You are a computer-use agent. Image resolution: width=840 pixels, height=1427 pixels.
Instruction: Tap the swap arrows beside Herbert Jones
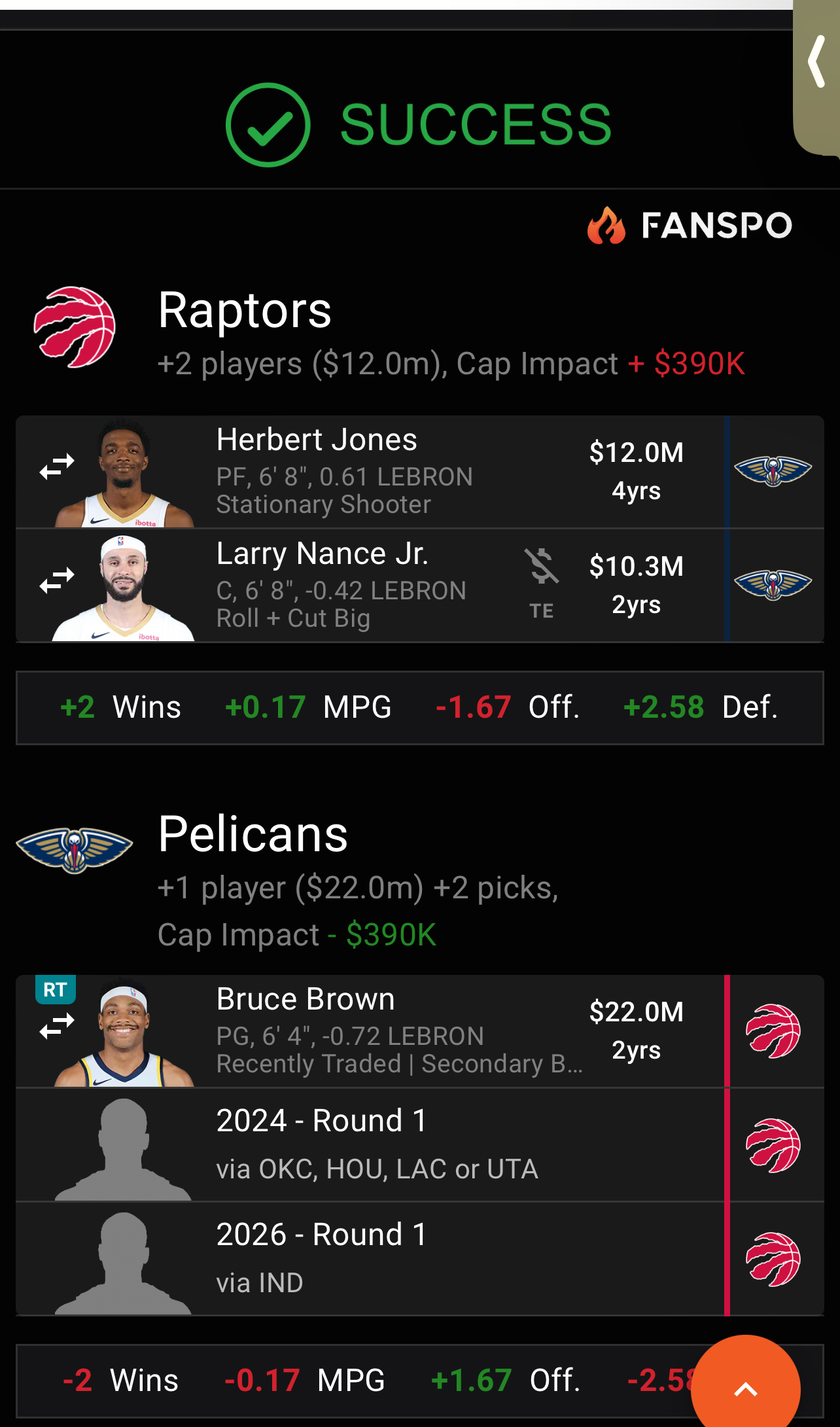(57, 467)
